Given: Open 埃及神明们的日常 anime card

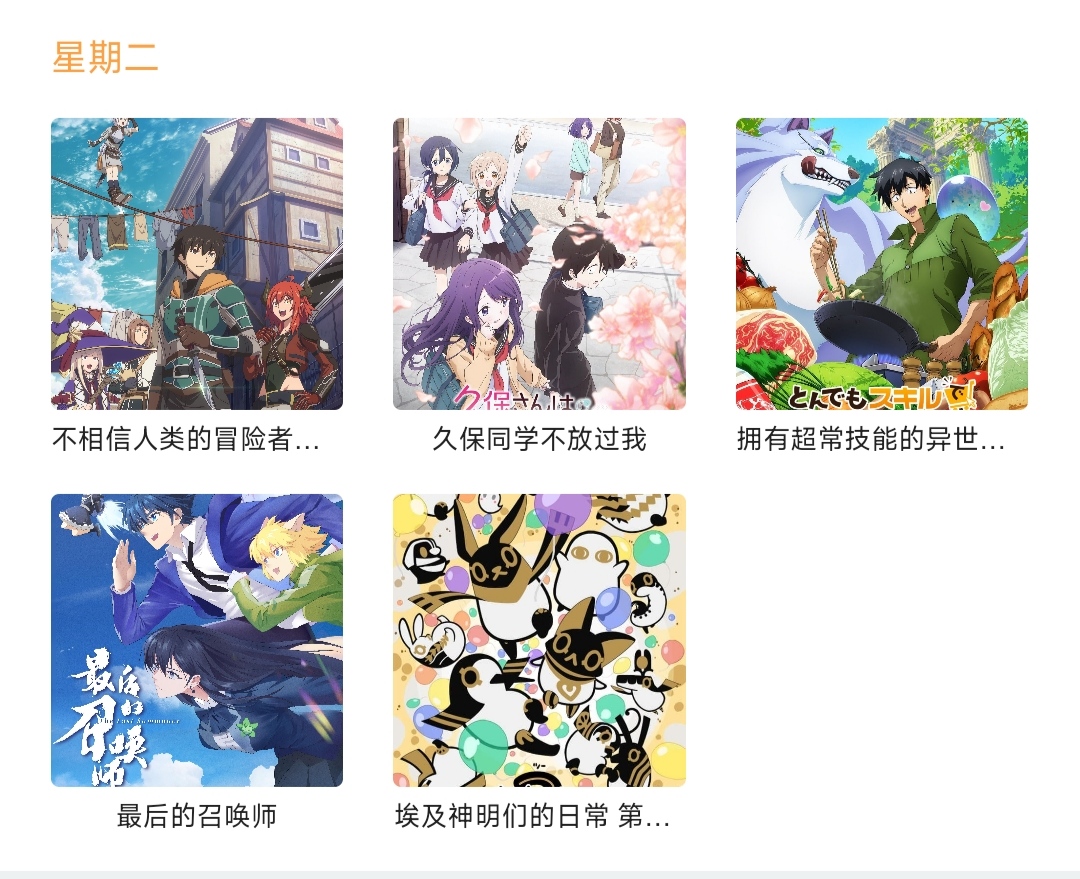Looking at the screenshot, I should (539, 640).
